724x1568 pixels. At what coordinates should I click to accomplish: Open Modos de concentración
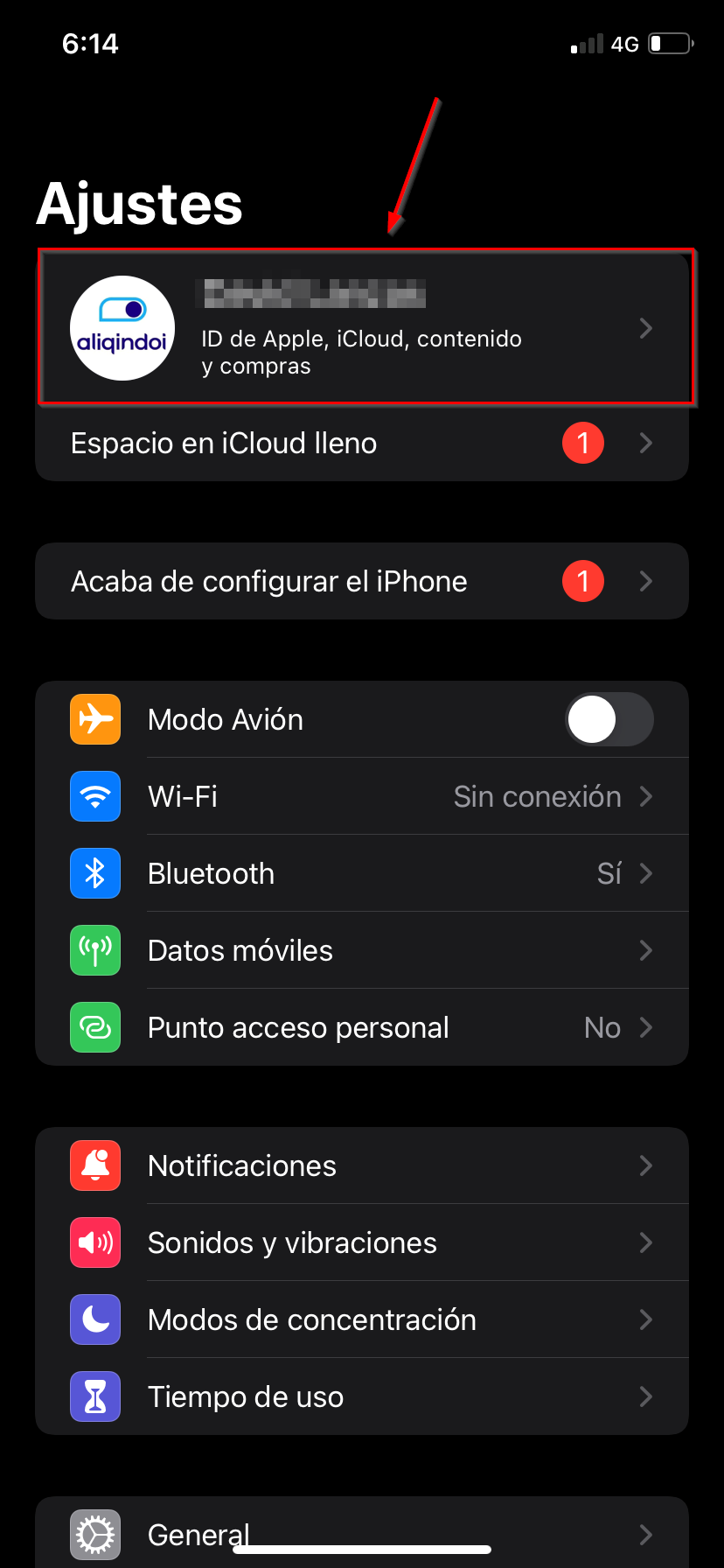(x=362, y=1319)
